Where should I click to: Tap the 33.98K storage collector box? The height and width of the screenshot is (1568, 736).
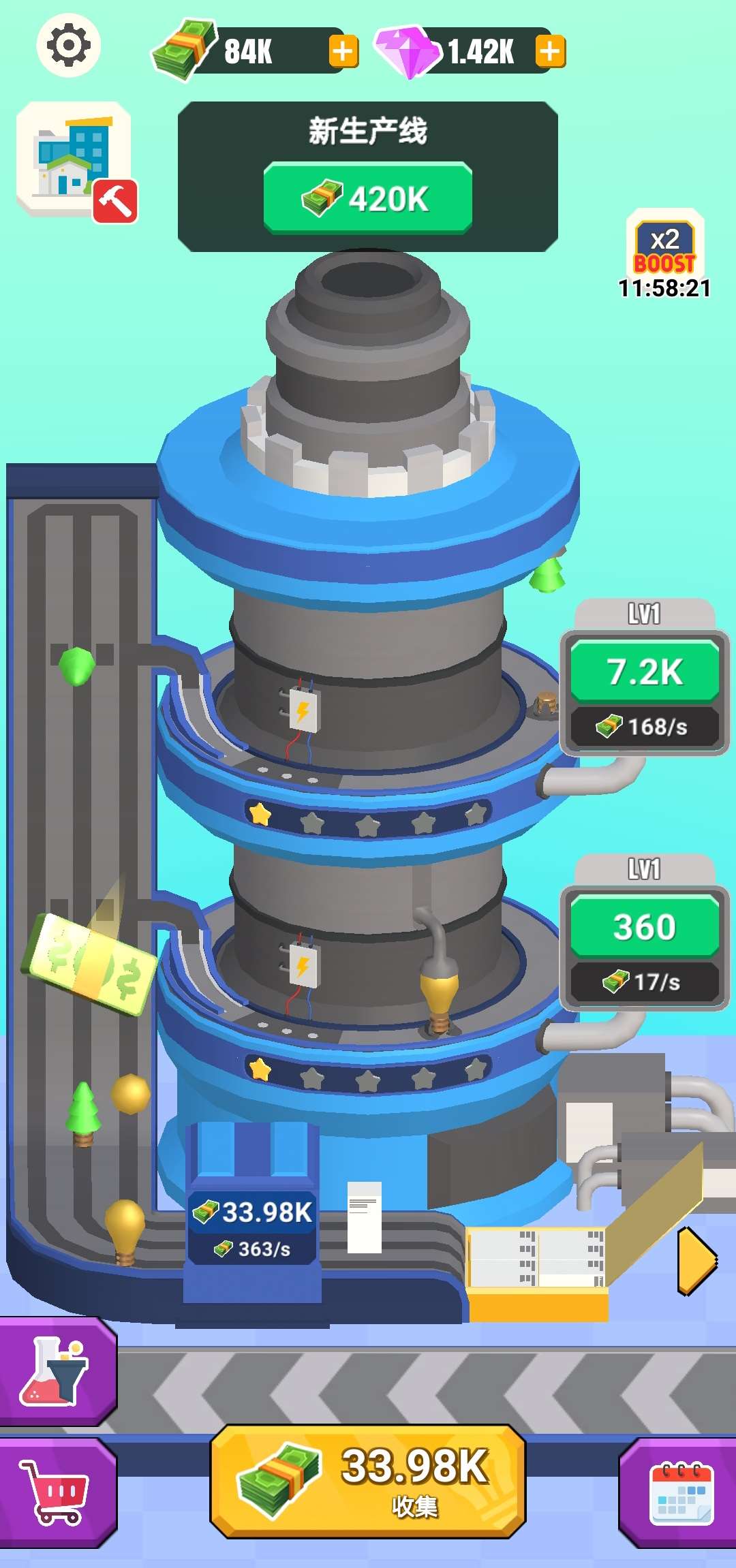(253, 1227)
